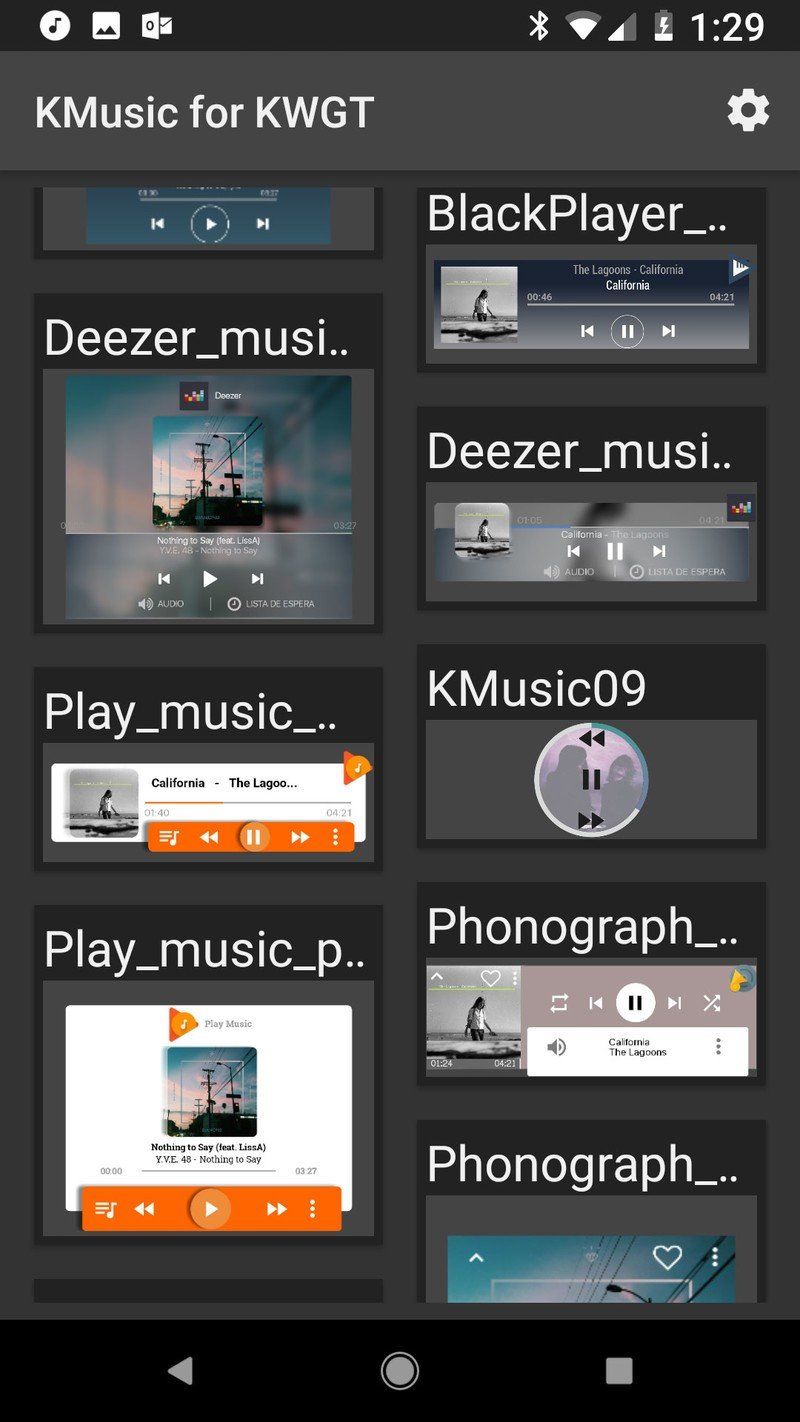Toggle repeat mode in Phonograph widget
This screenshot has height=1422, width=800.
point(558,1001)
